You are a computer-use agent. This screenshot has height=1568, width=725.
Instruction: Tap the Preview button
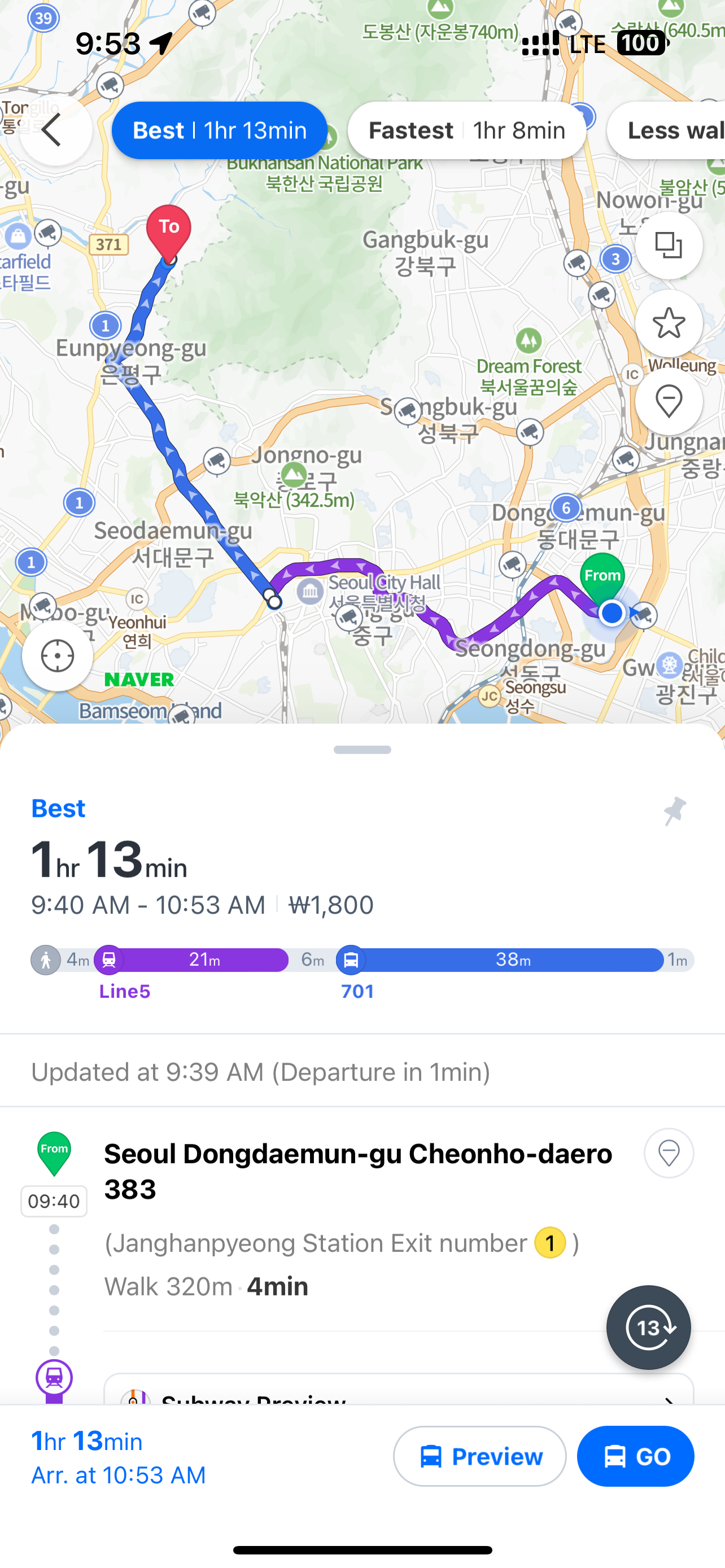coord(480,1456)
